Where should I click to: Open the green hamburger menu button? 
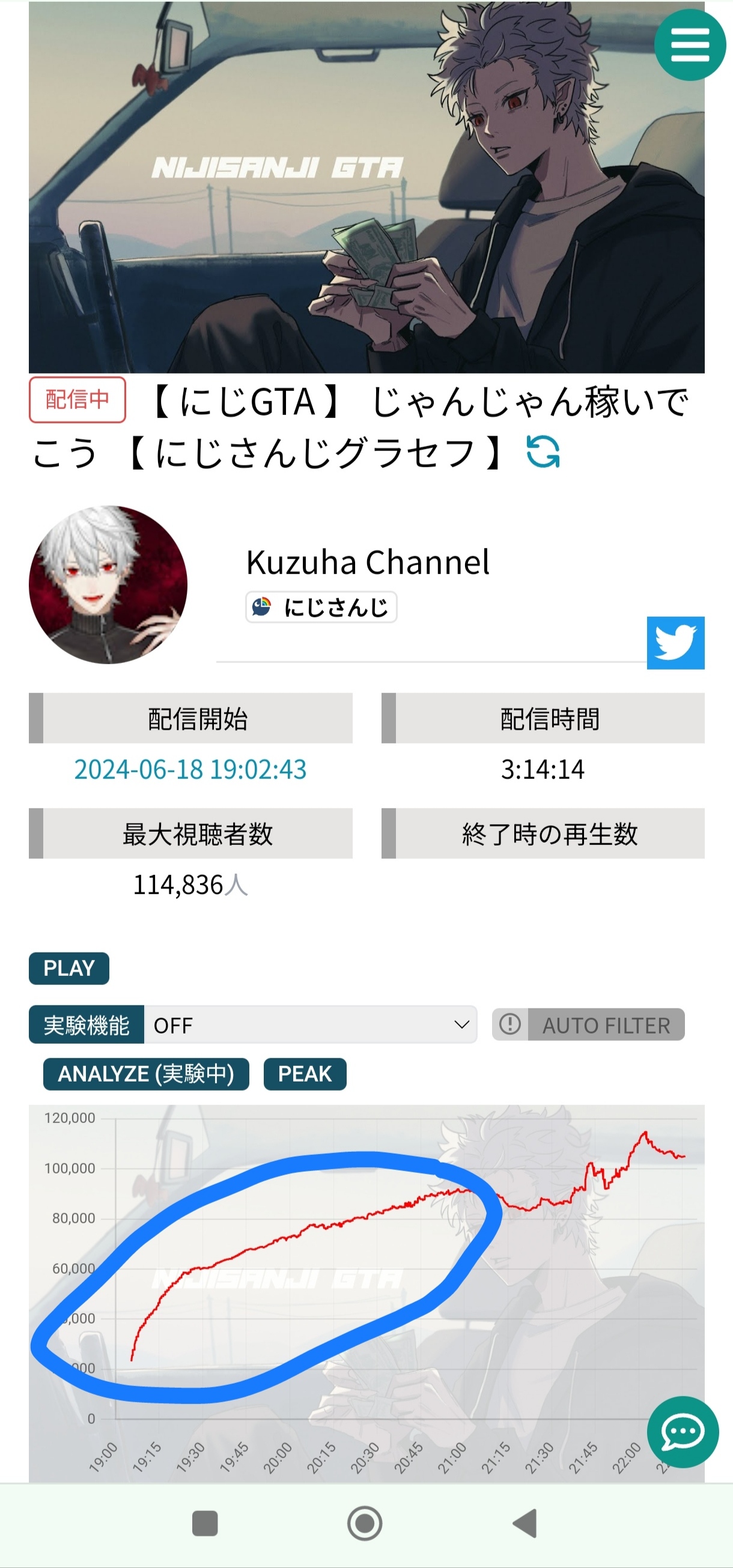click(x=690, y=44)
